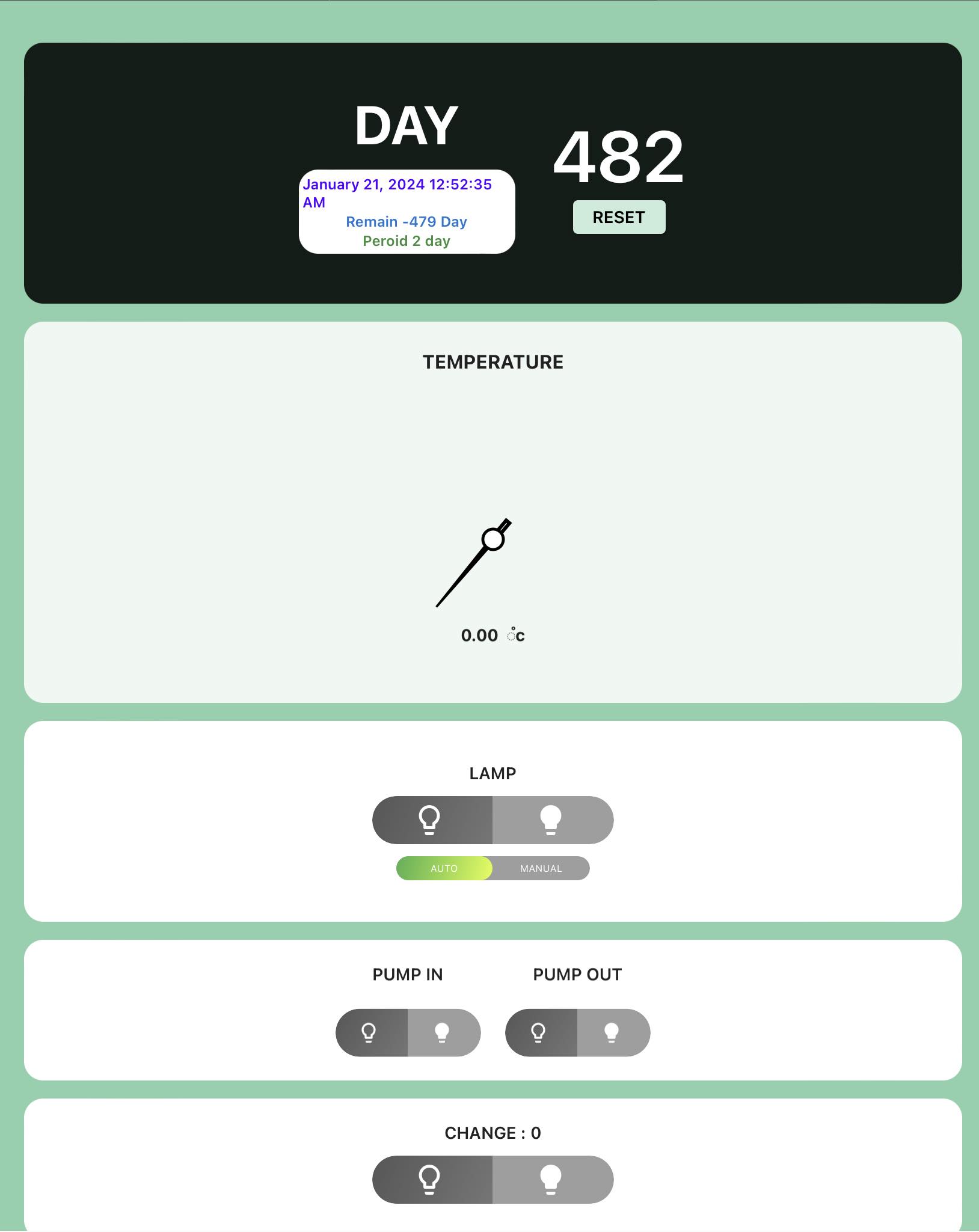This screenshot has height=1232, width=979.
Task: Turn the lamp on with filled bulb
Action: (552, 820)
